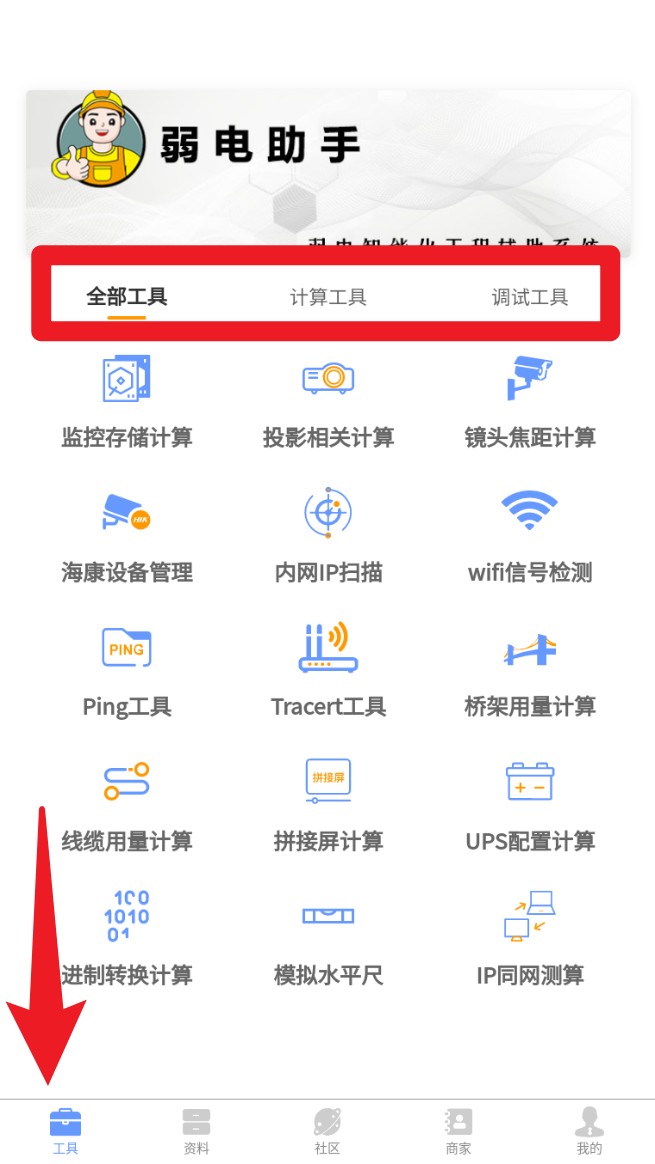Screen dimensions: 655x1164
Task: Open the Tracert工具
Action: click(x=328, y=670)
